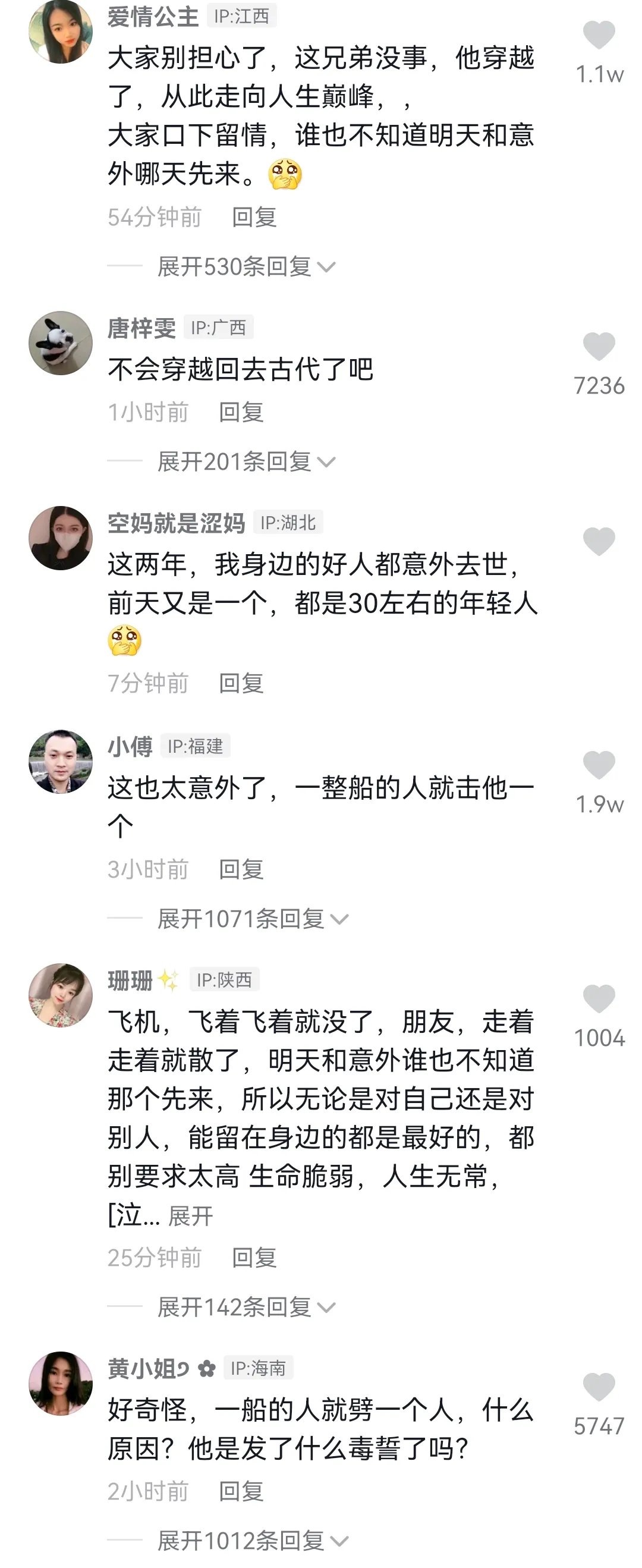This screenshot has height=1568, width=642.
Task: View 黄小姐's profile via her username
Action: click(x=149, y=1369)
